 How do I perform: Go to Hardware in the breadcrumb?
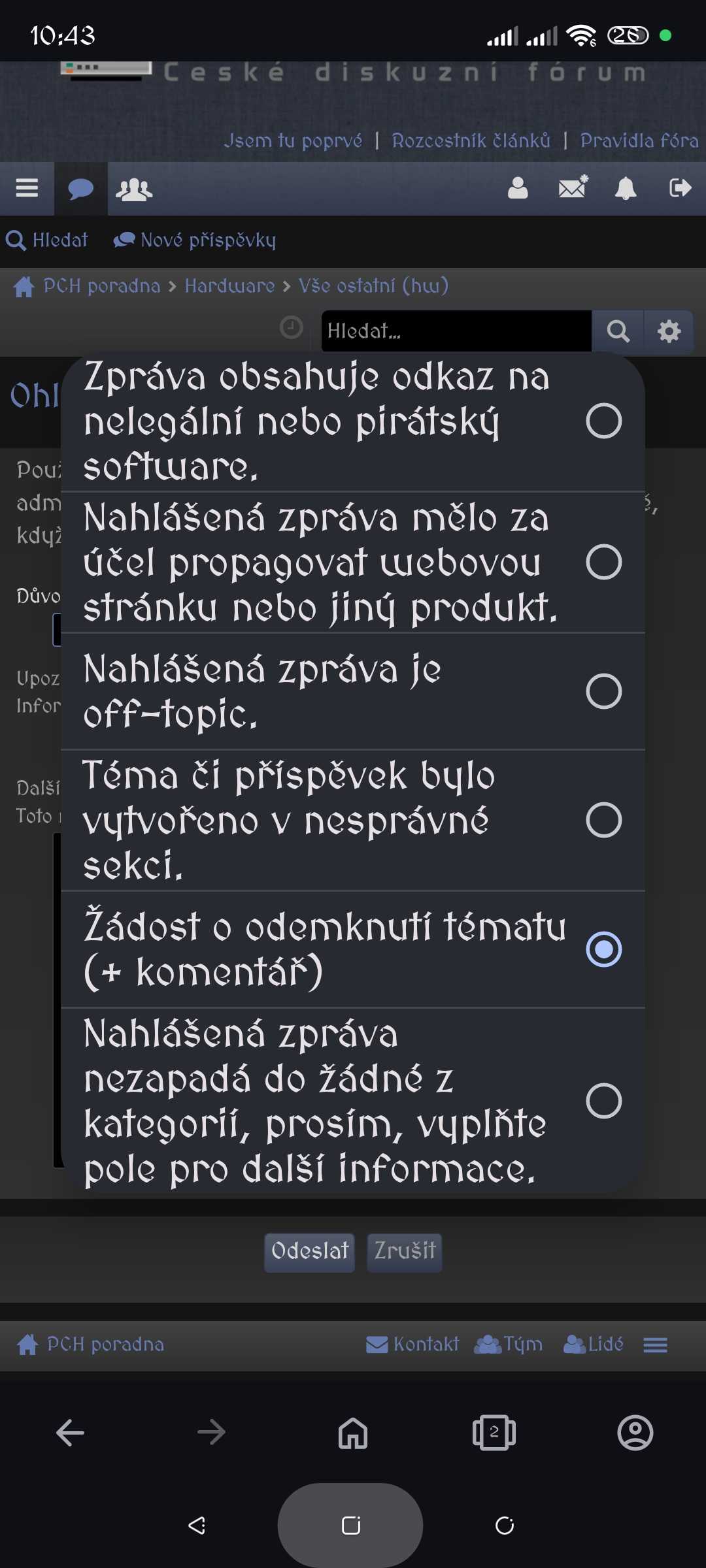pos(229,286)
